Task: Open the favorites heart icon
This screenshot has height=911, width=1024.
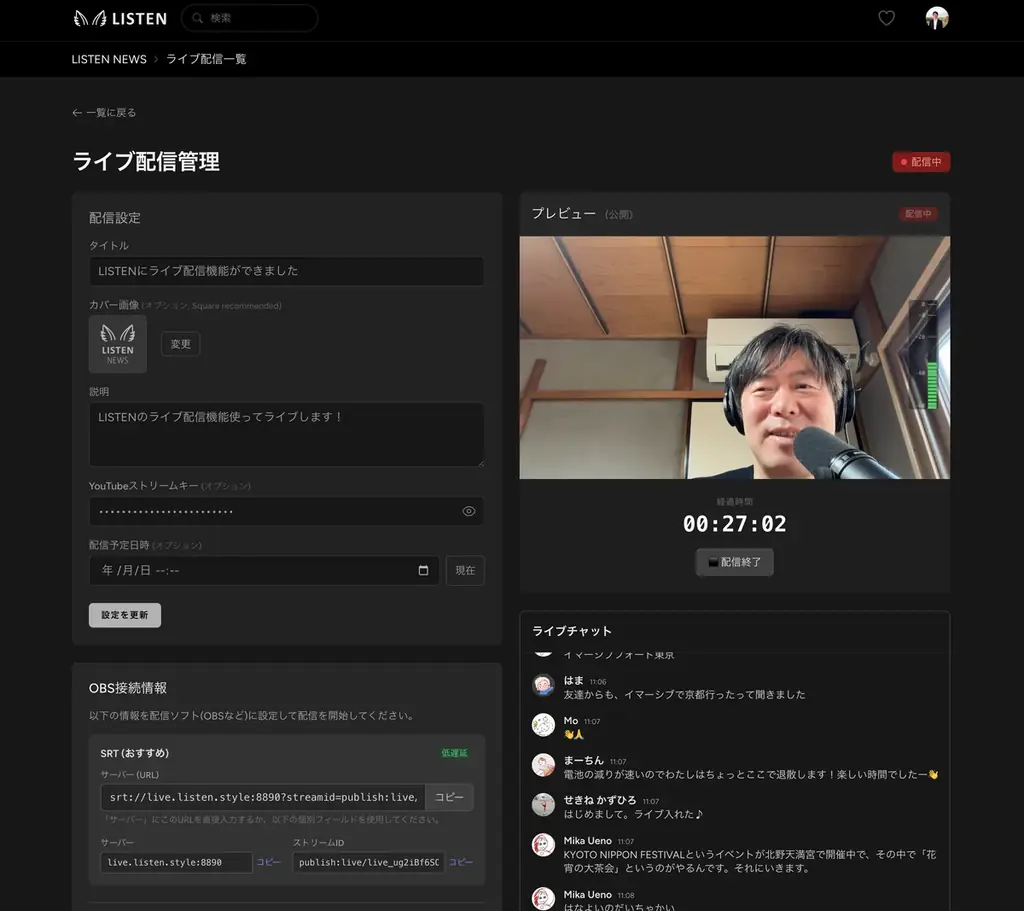Action: click(886, 18)
